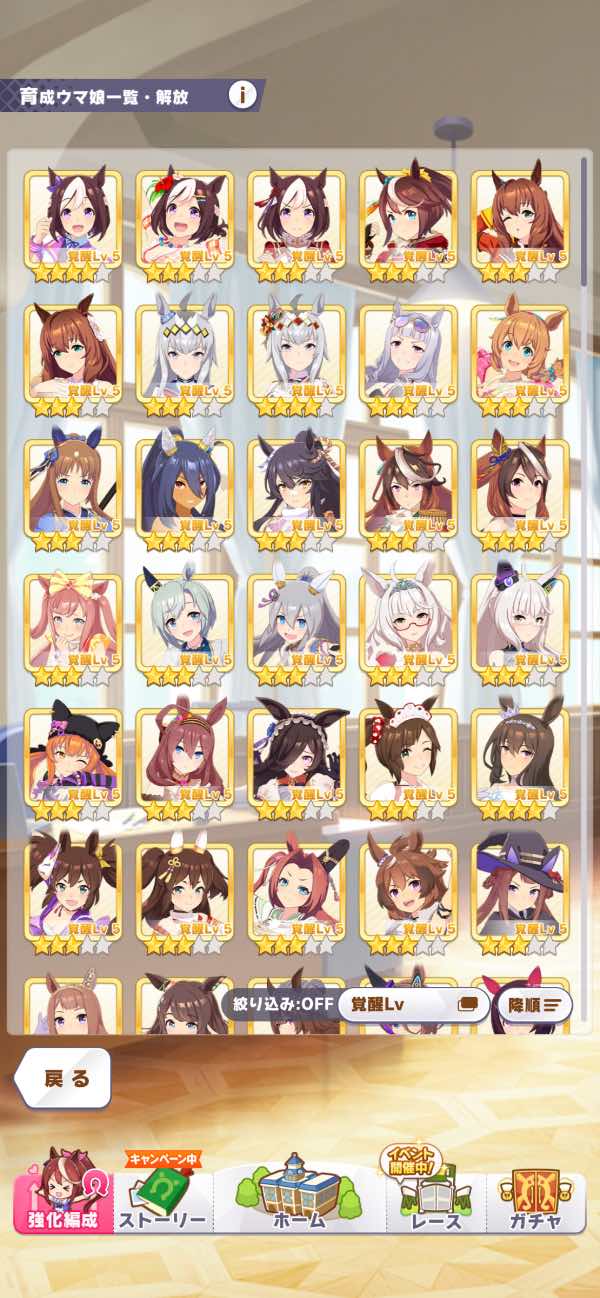Tap the 戻る back button
Image resolution: width=600 pixels, height=1298 pixels.
(63, 1078)
